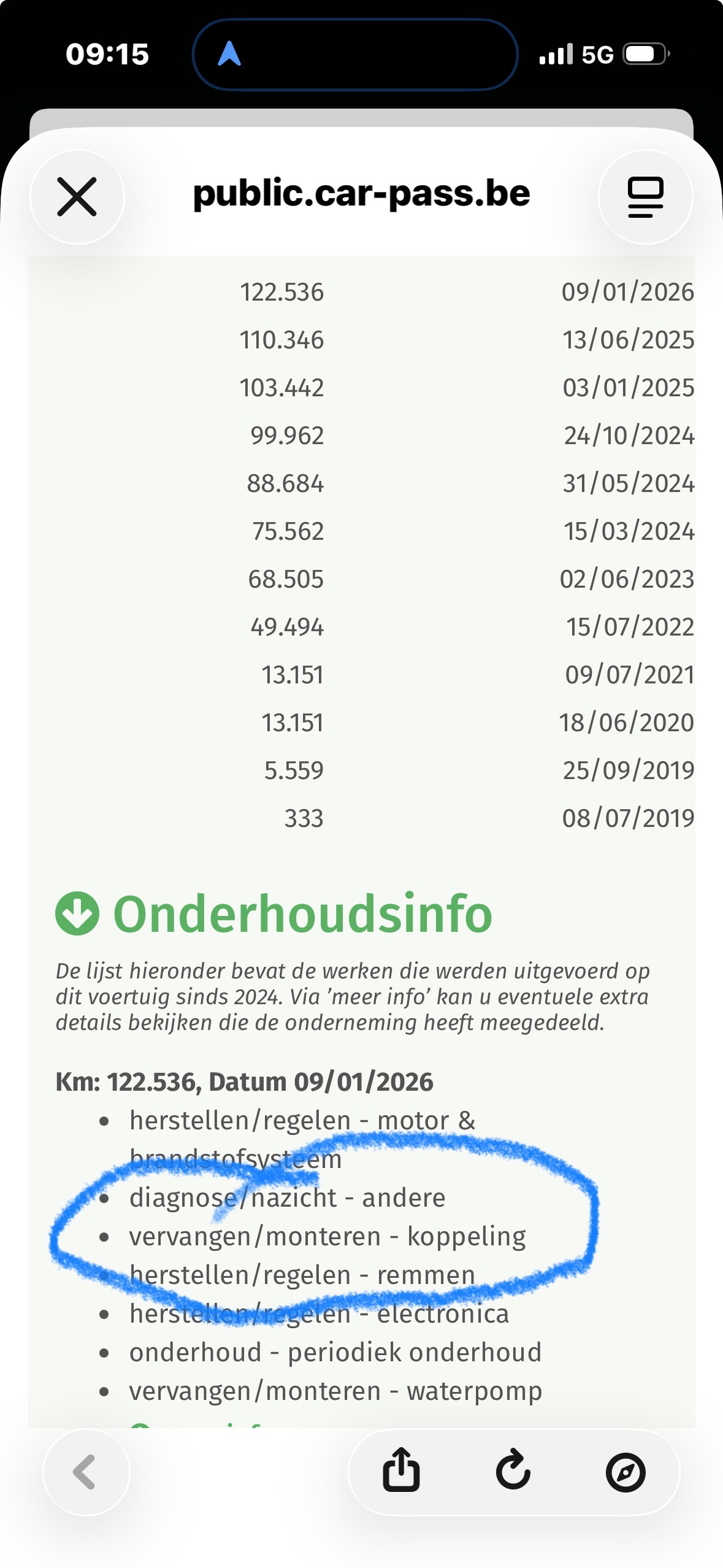Open the page in Safari

coord(625,1471)
